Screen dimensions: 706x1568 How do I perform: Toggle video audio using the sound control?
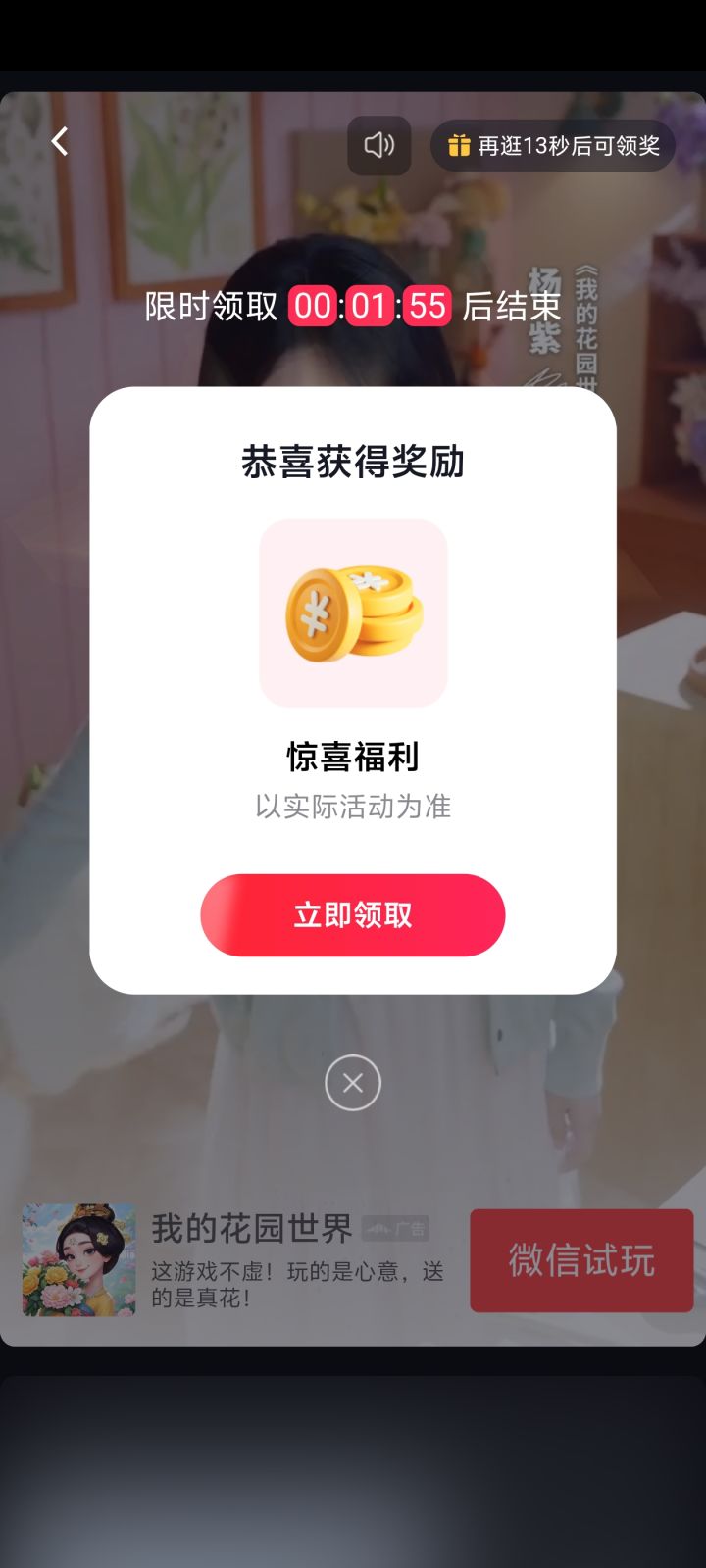pyautogui.click(x=378, y=145)
